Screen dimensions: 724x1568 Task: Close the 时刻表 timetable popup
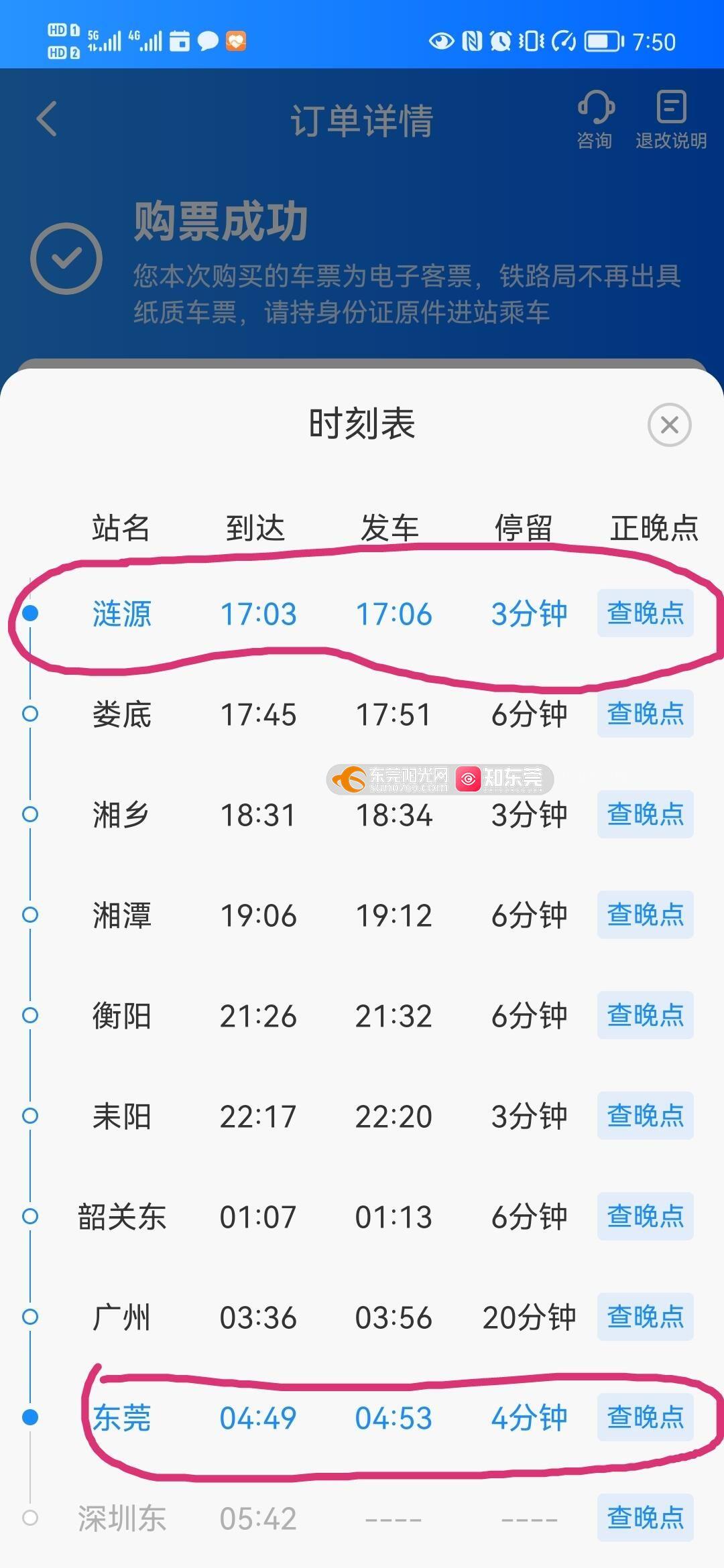[x=669, y=425]
